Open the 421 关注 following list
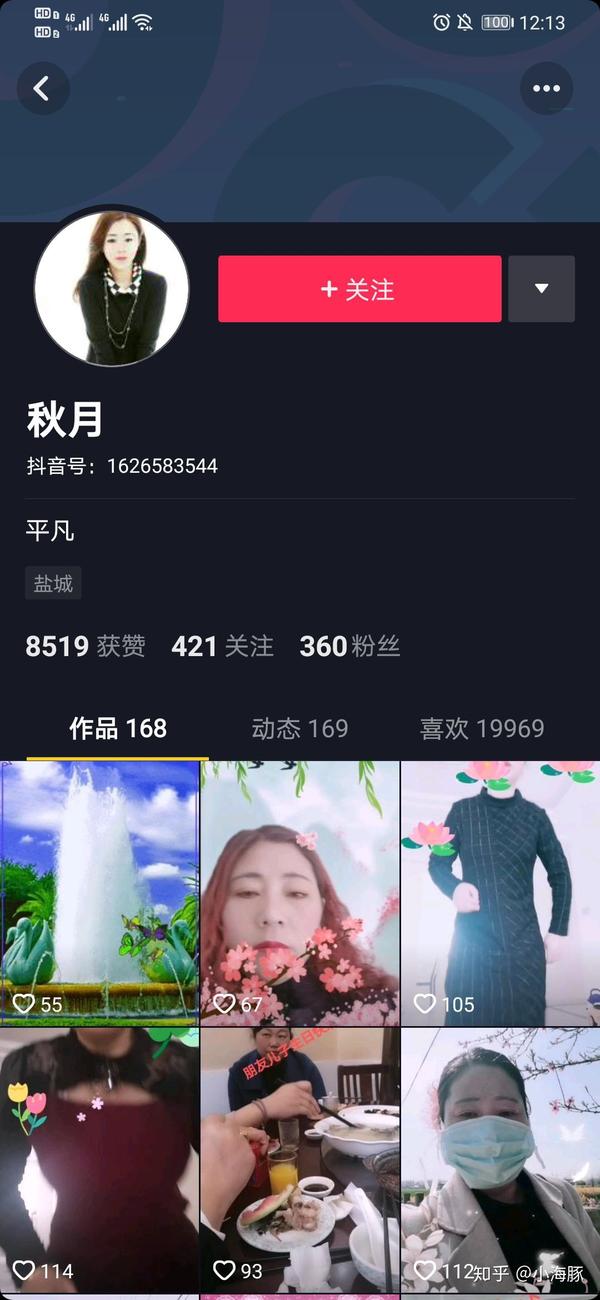Image resolution: width=600 pixels, height=1300 pixels. pyautogui.click(x=222, y=646)
